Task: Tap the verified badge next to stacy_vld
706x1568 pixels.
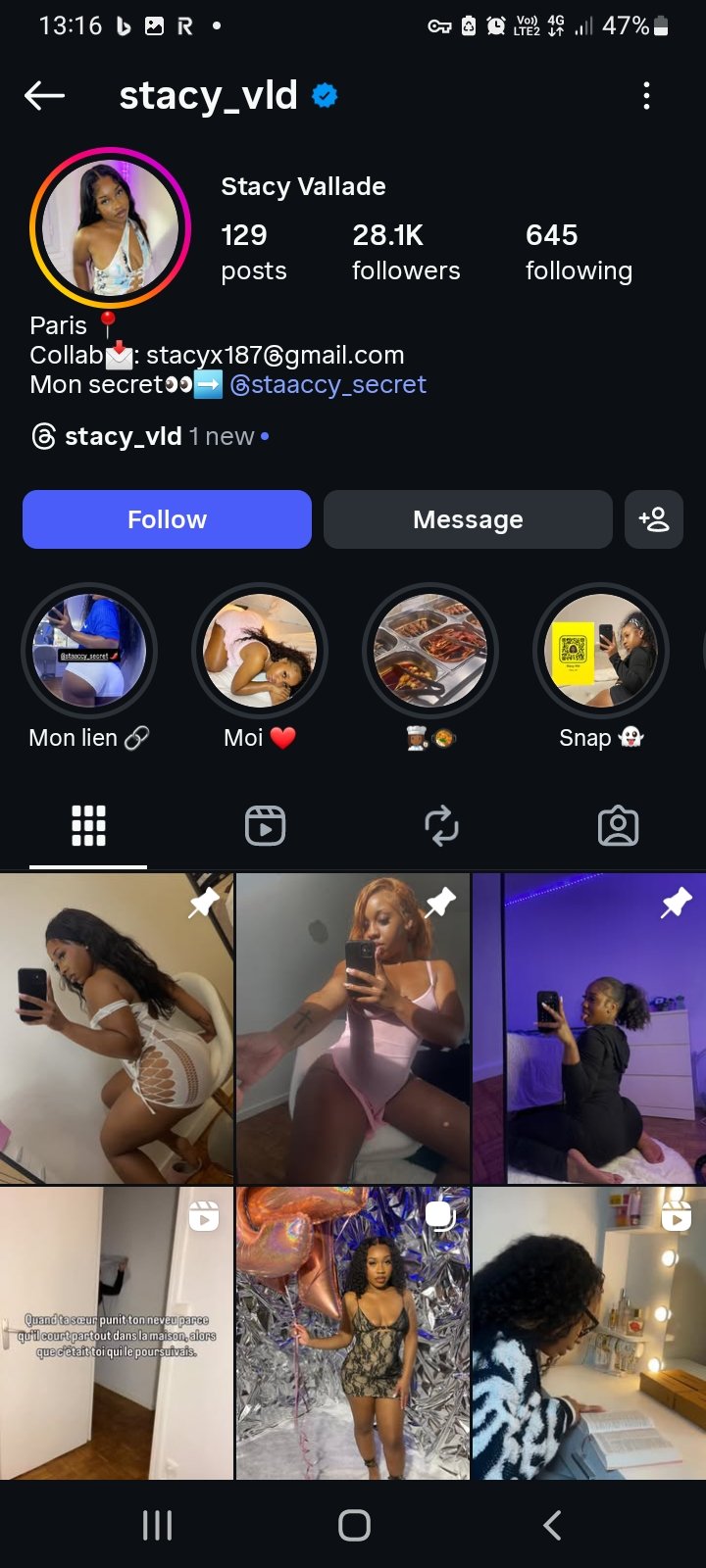Action: pos(324,94)
